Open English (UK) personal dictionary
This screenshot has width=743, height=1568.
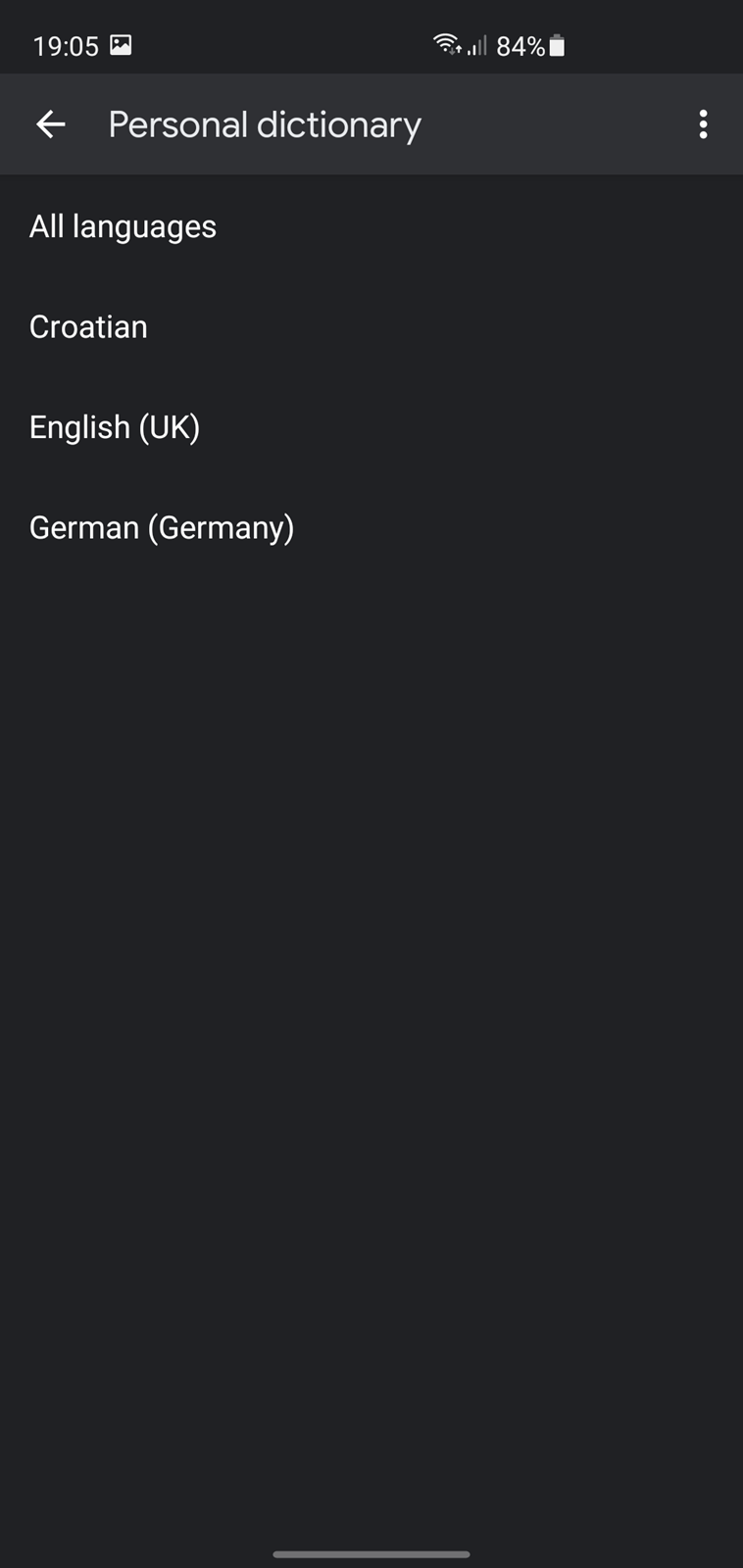(x=371, y=427)
